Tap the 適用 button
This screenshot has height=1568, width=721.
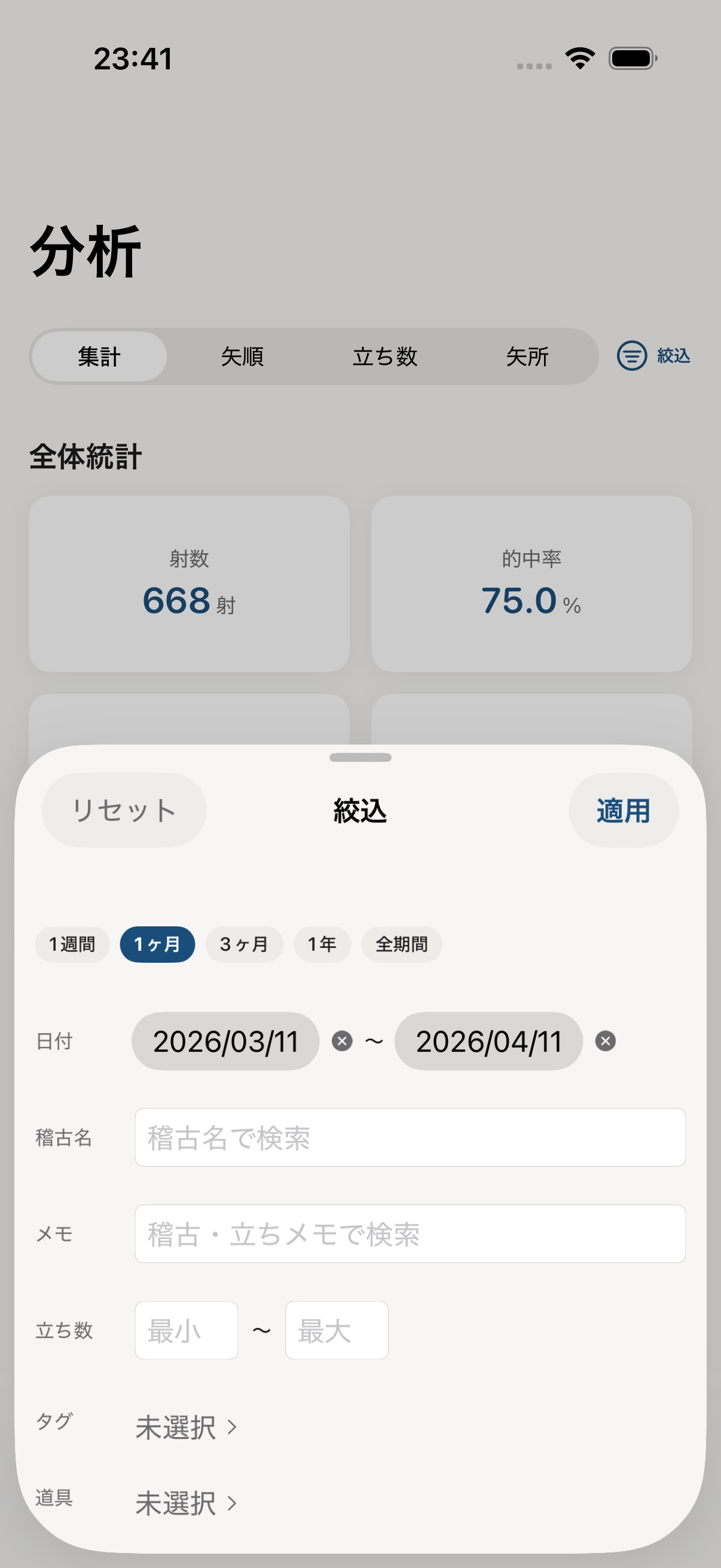(623, 810)
